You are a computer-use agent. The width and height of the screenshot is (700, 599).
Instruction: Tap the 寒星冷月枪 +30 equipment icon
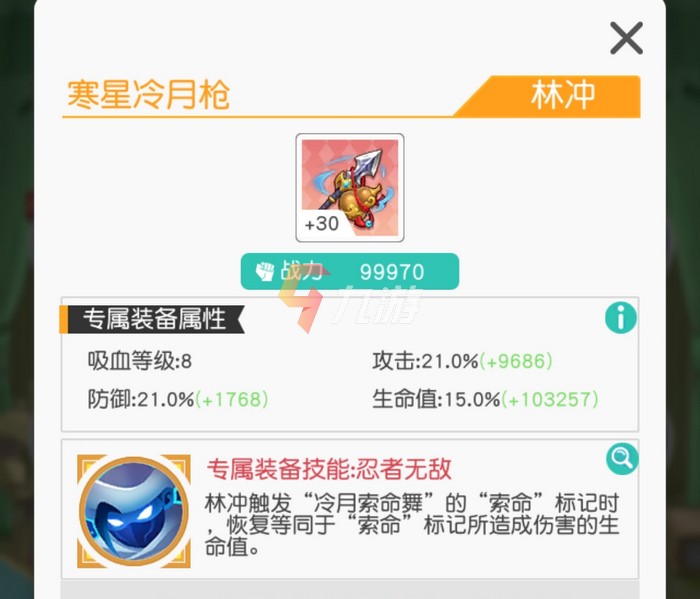350,187
